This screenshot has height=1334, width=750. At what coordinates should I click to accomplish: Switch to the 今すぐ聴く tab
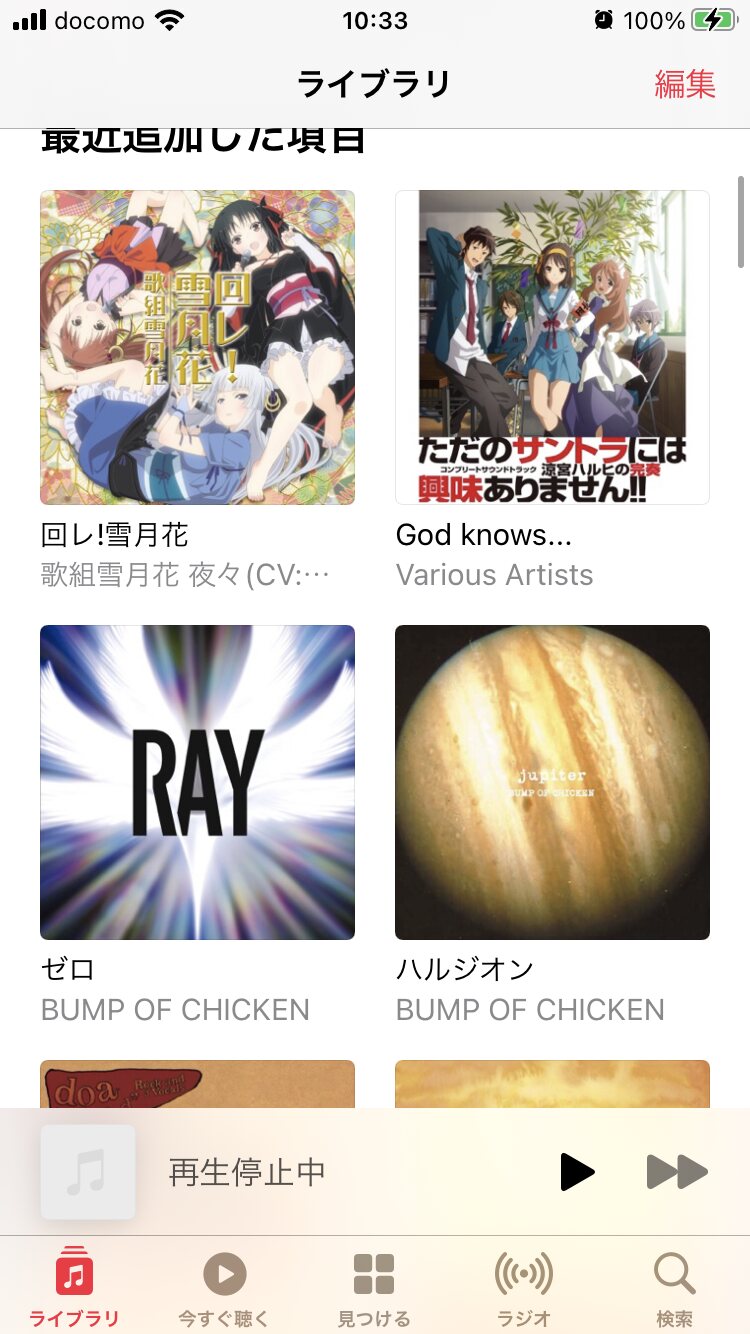pos(224,1286)
